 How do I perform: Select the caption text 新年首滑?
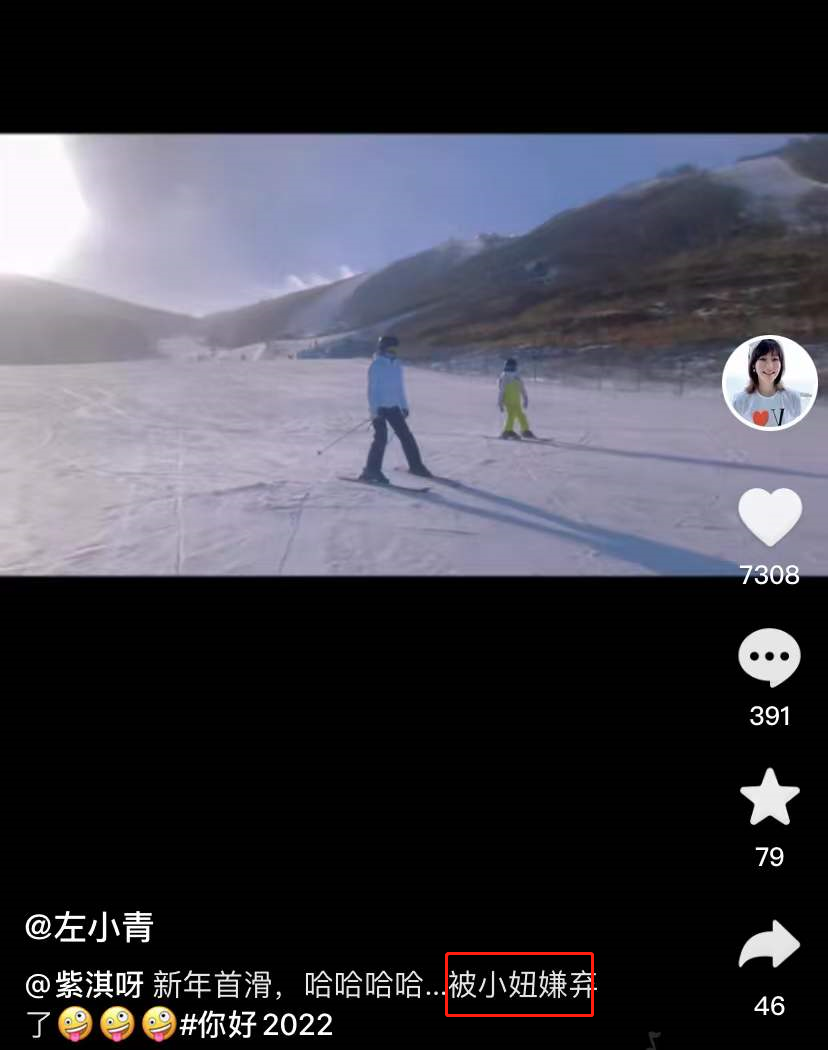(198, 984)
